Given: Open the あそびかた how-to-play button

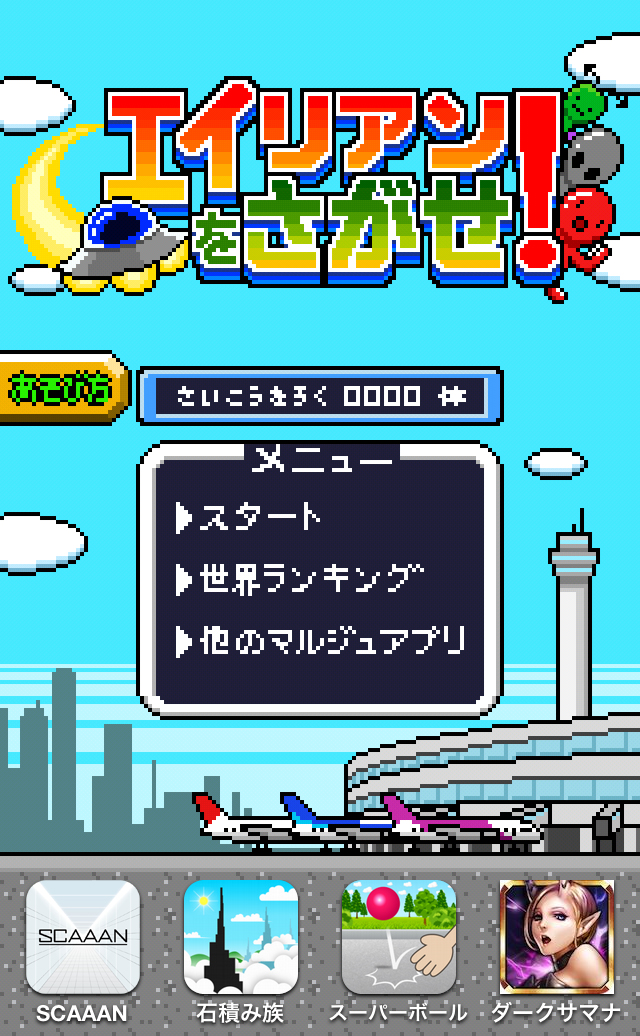Looking at the screenshot, I should tap(62, 388).
